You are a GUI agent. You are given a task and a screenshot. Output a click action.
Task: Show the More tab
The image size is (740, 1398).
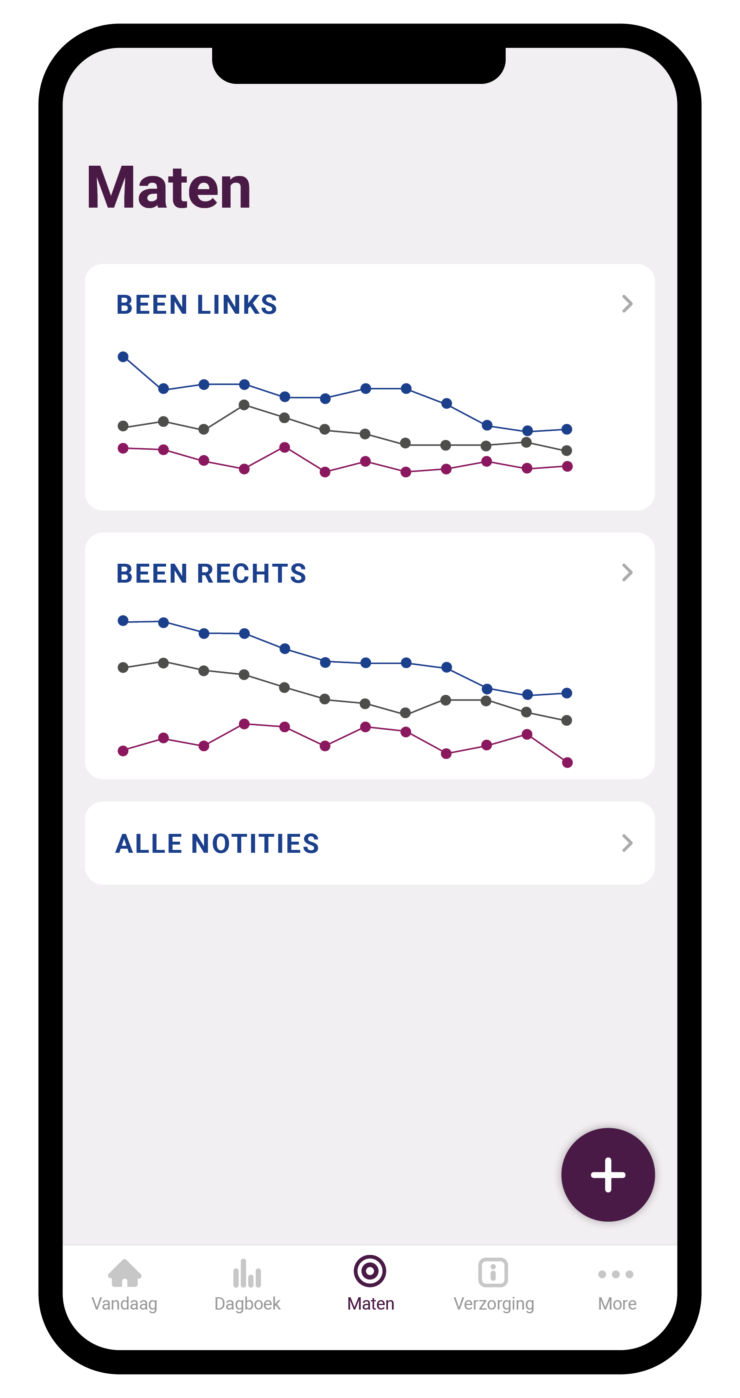coord(616,1286)
